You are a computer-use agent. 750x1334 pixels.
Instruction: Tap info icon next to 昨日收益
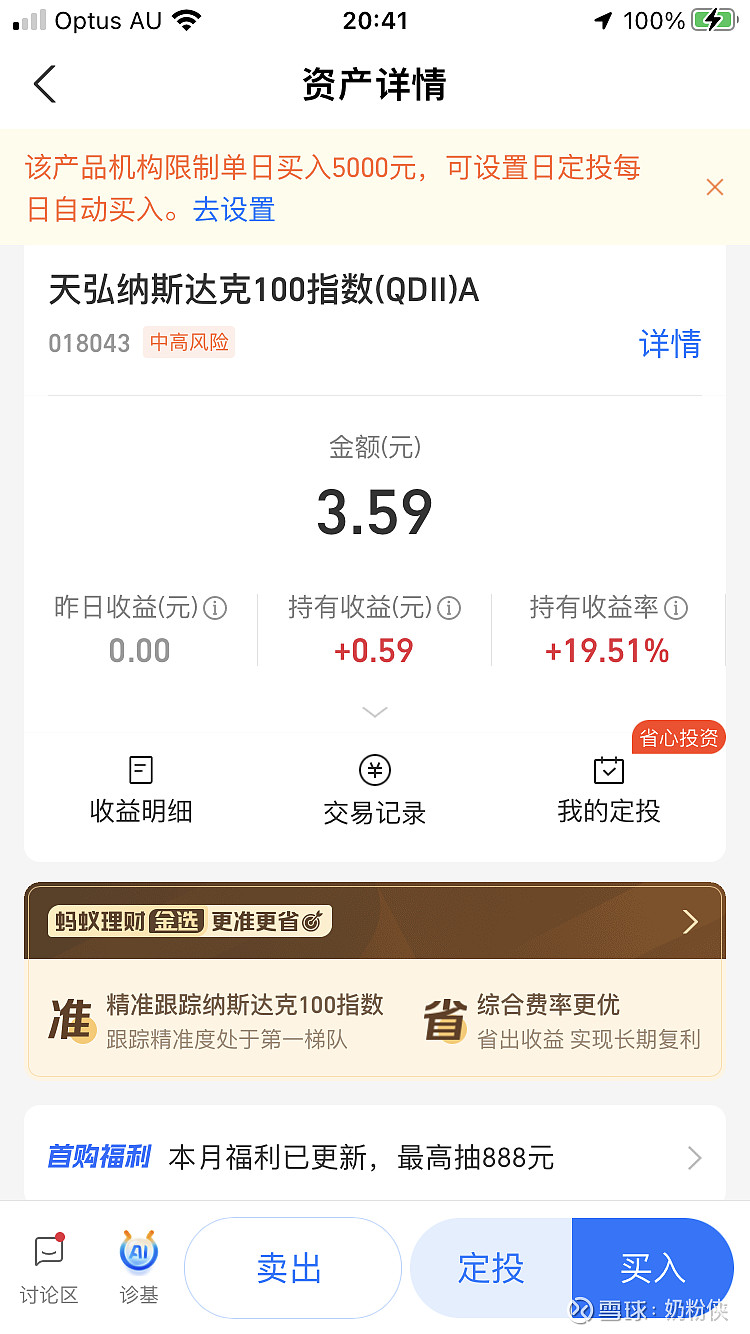point(215,608)
